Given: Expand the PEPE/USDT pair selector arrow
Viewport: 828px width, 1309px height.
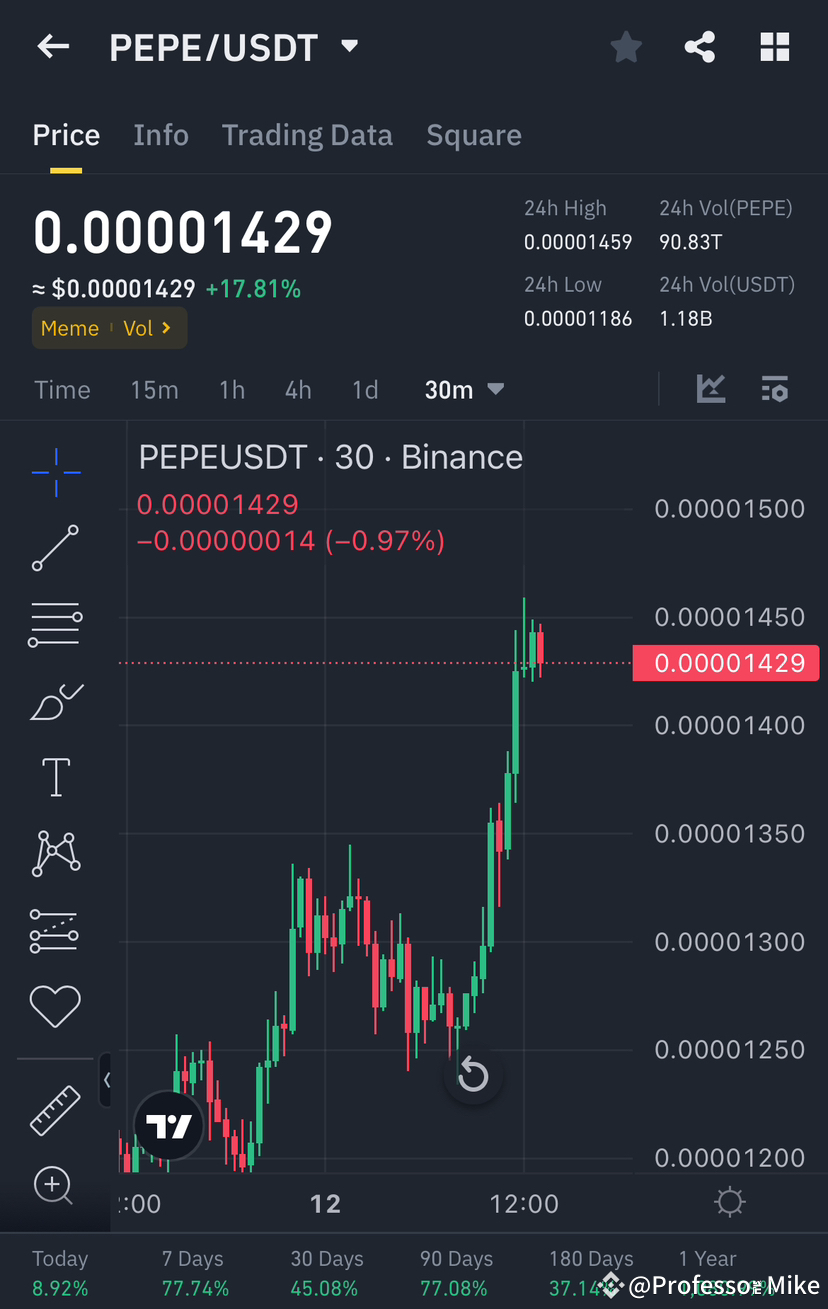Looking at the screenshot, I should tap(348, 46).
